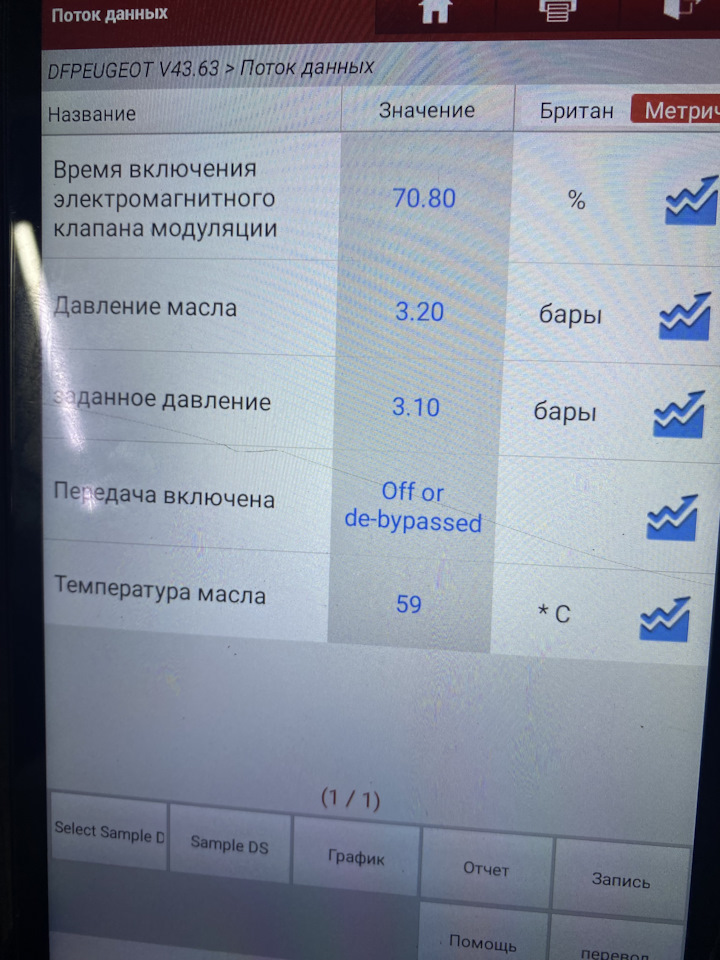Start recording with Запись
The width and height of the screenshot is (720, 960).
point(621,880)
